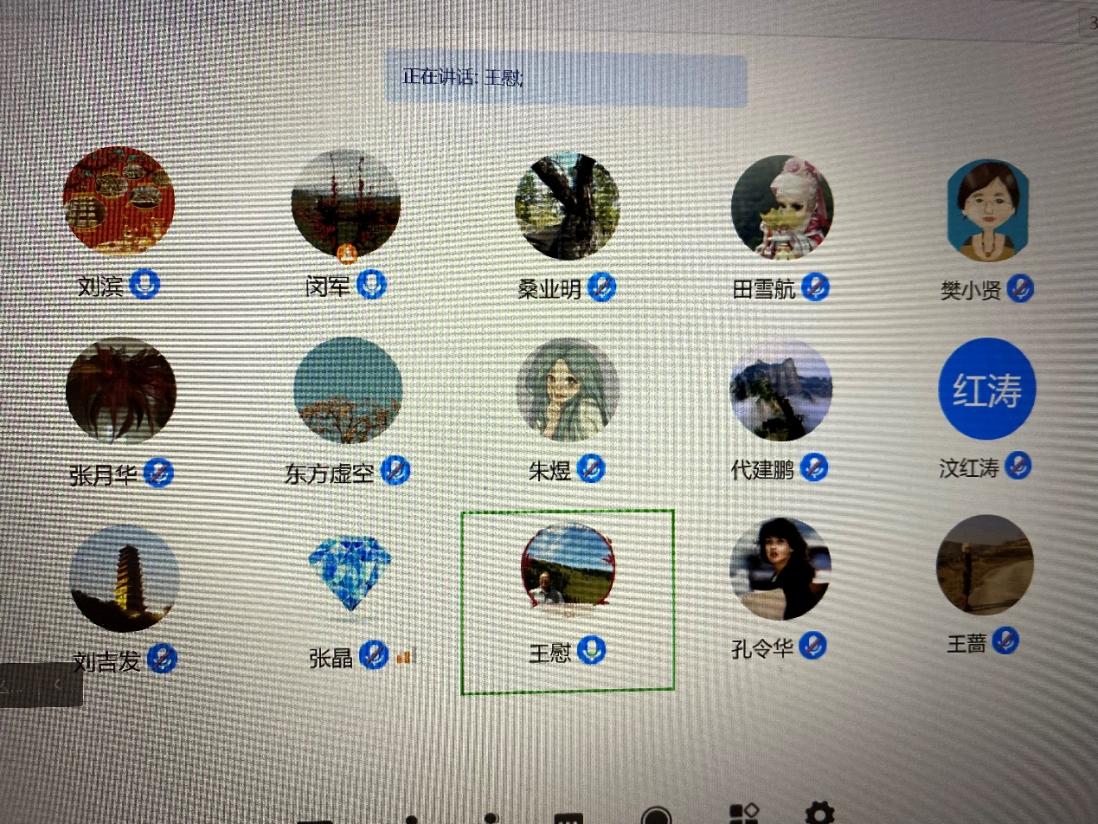Image resolution: width=1098 pixels, height=824 pixels.
Task: Tap the mic icon next to 张晶
Action: tap(374, 655)
